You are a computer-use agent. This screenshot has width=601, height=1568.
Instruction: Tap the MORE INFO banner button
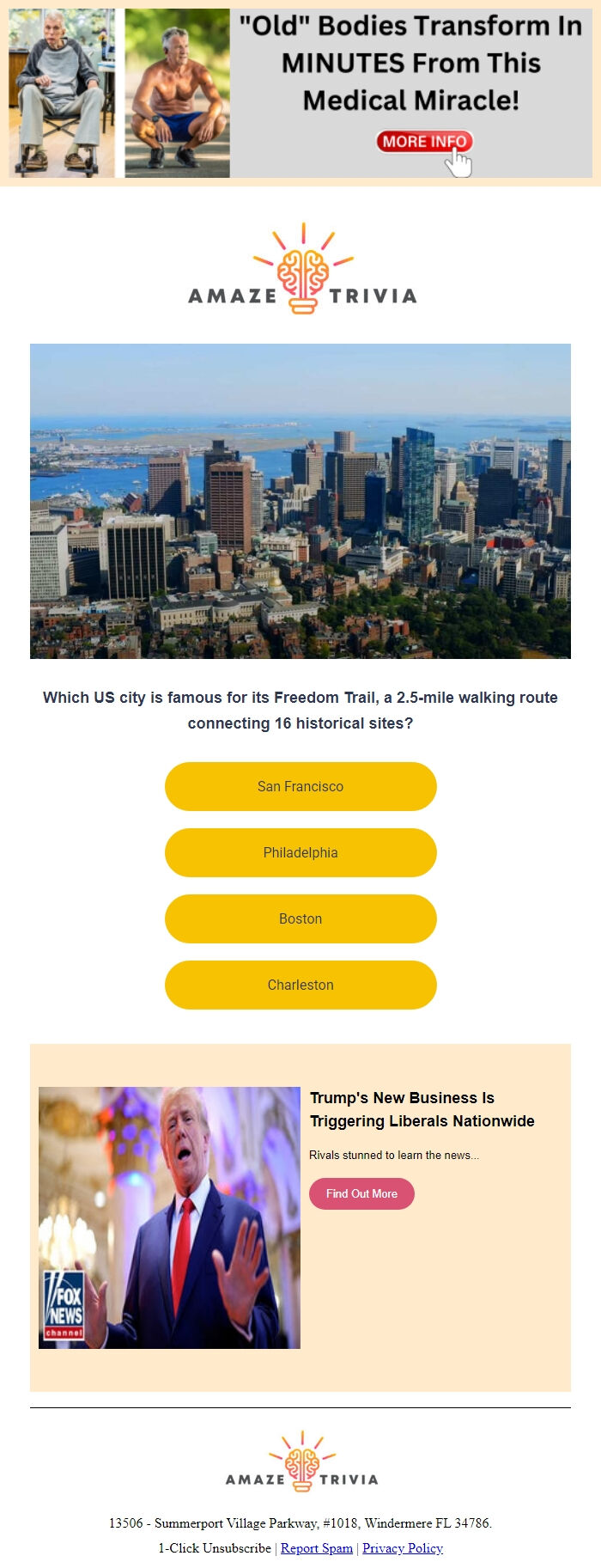pyautogui.click(x=424, y=142)
